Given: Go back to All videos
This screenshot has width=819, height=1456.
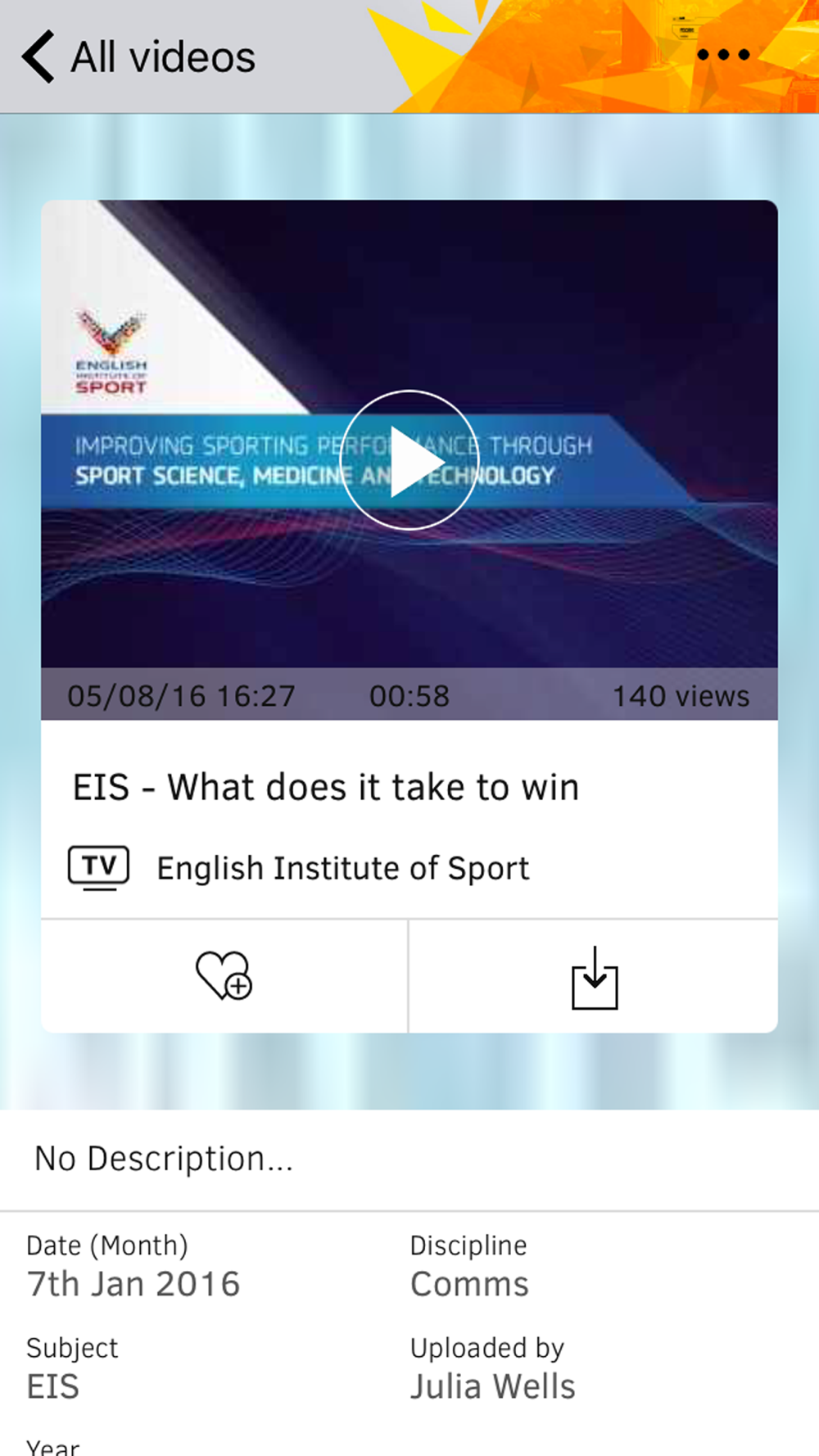Looking at the screenshot, I should point(138,57).
